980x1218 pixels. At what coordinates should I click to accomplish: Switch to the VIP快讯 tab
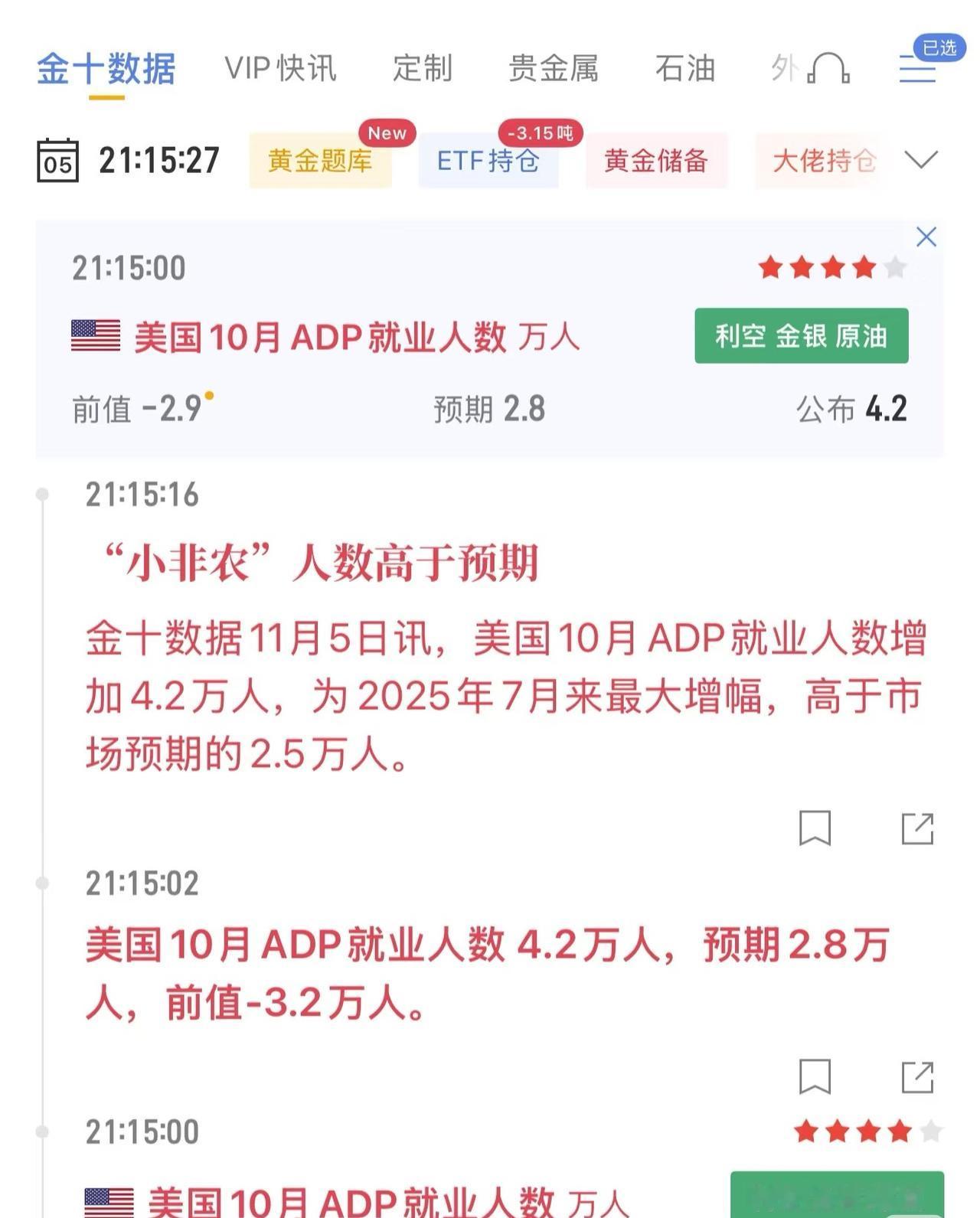click(x=280, y=69)
